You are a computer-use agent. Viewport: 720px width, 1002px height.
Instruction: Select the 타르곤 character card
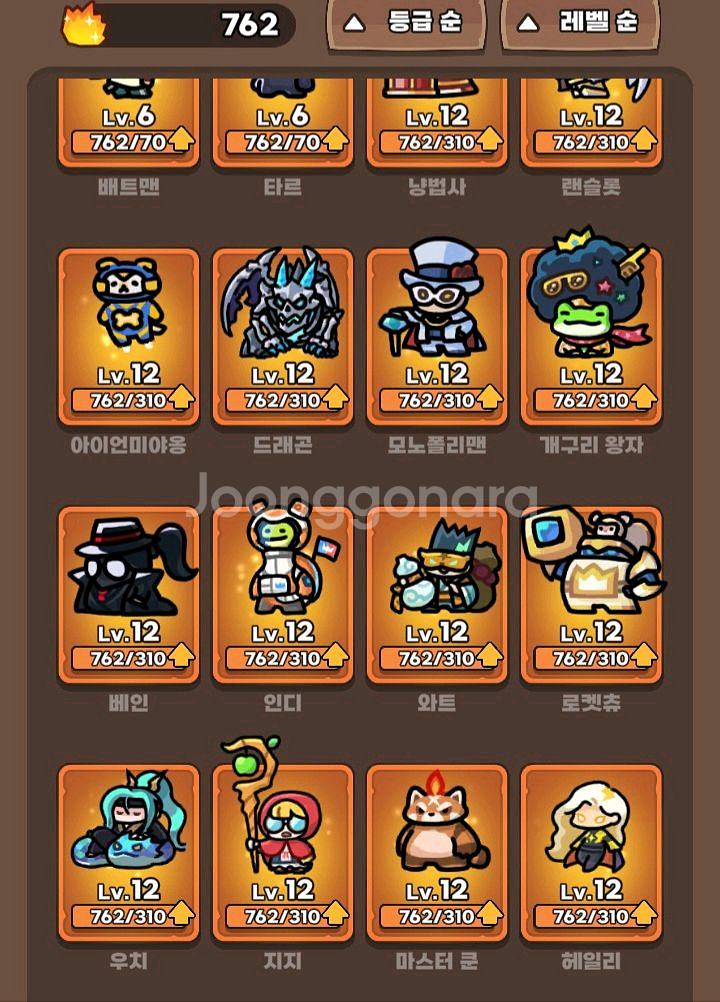(x=283, y=120)
